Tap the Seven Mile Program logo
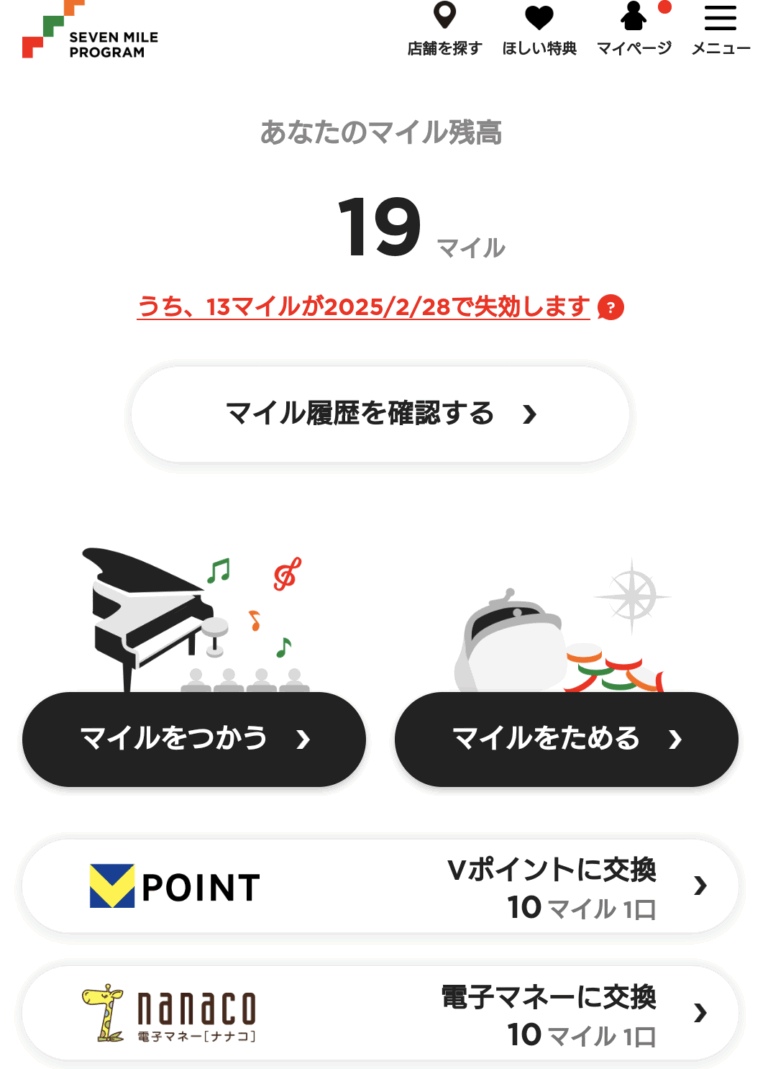 [90, 30]
